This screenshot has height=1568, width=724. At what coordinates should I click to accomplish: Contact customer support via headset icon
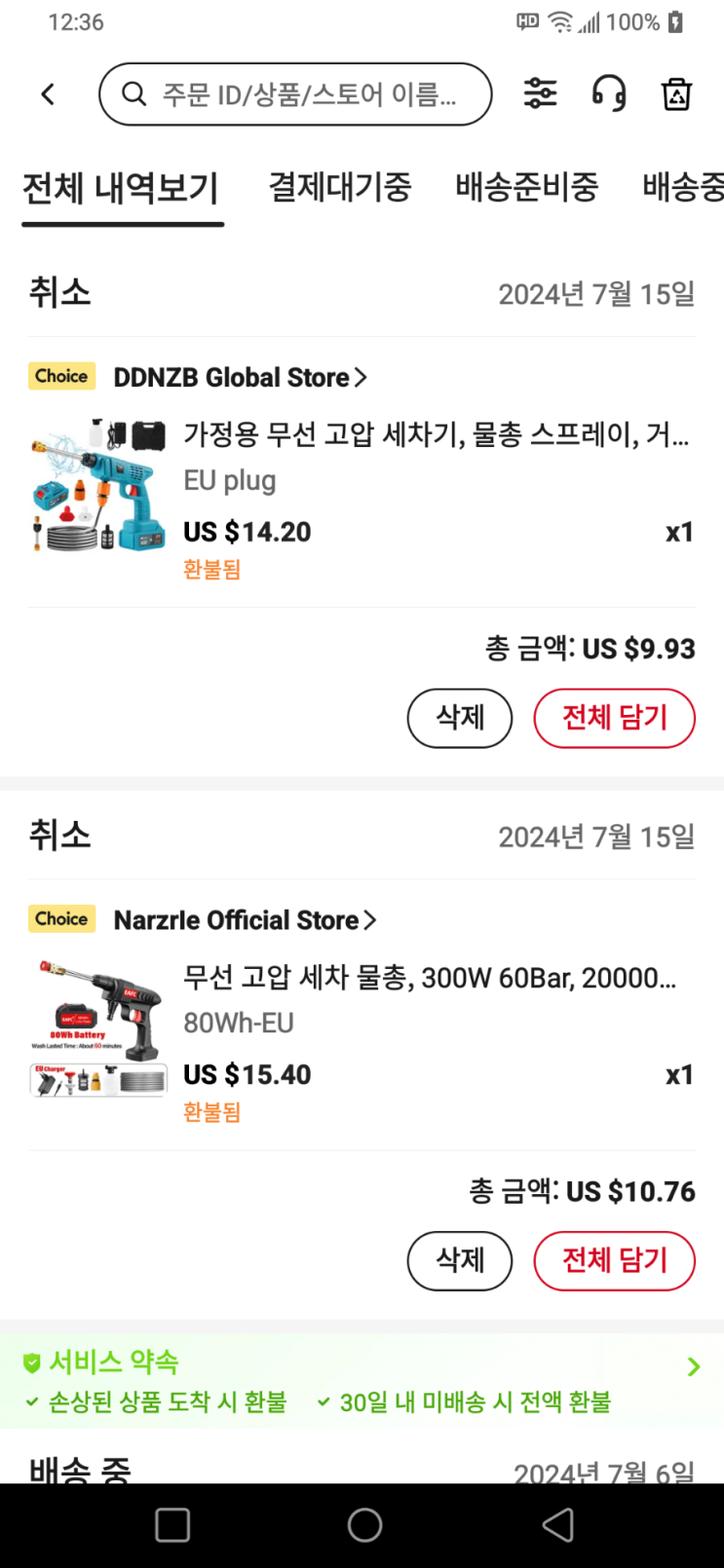click(x=609, y=93)
